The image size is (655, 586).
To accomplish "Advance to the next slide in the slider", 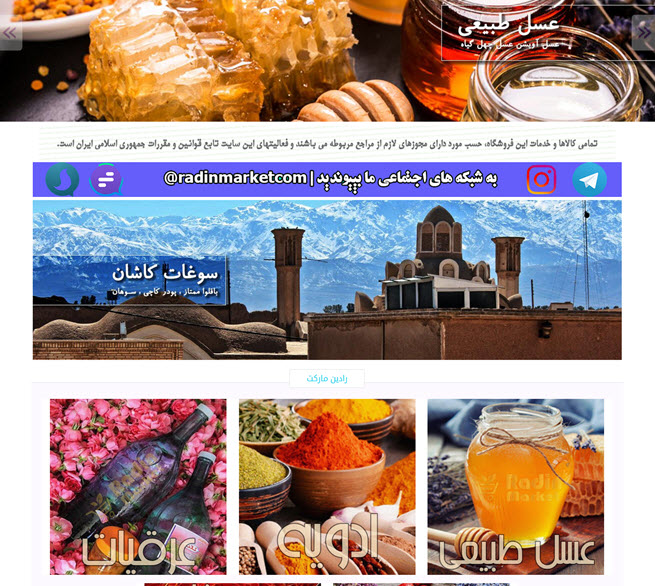I will [644, 34].
